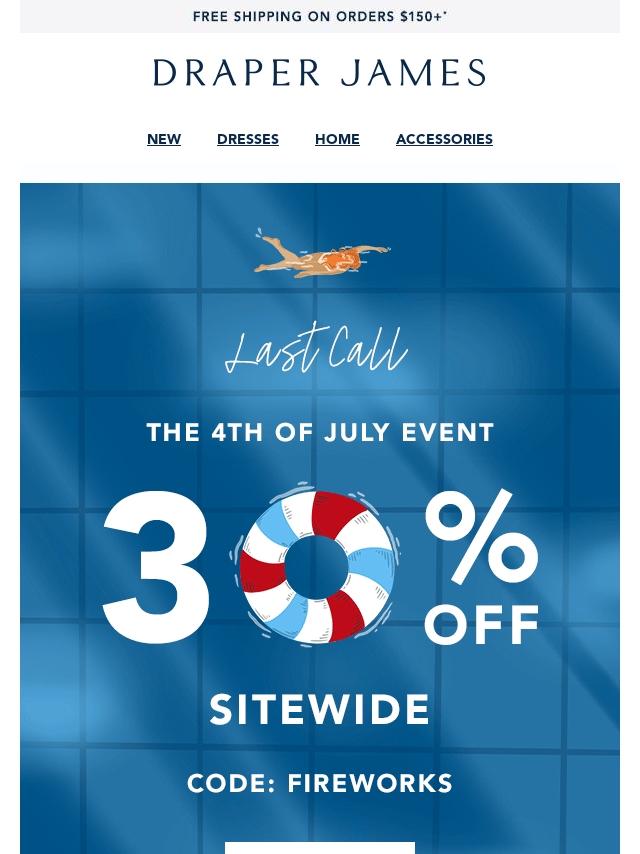Open the NEW link

click(x=164, y=140)
